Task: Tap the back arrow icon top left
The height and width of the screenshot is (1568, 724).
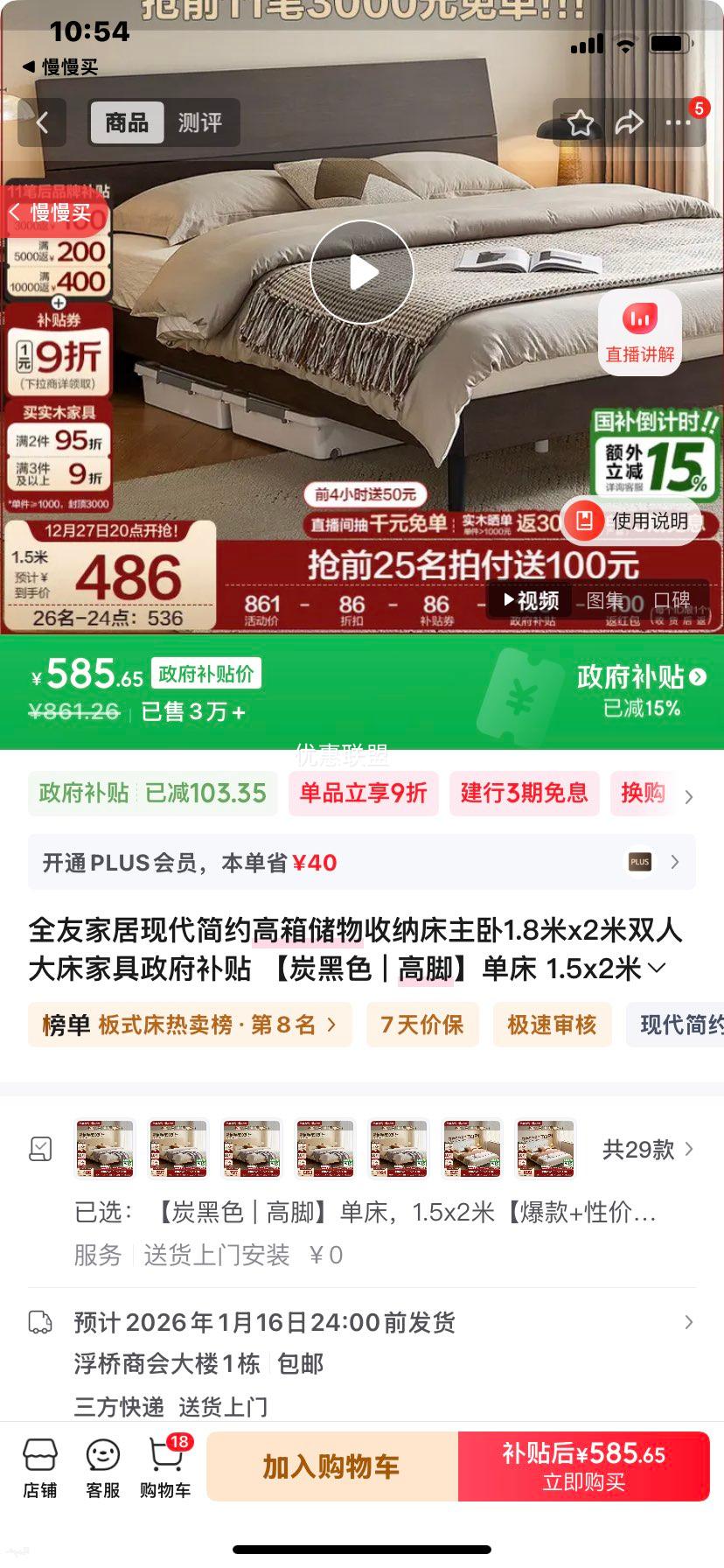Action: [x=41, y=123]
